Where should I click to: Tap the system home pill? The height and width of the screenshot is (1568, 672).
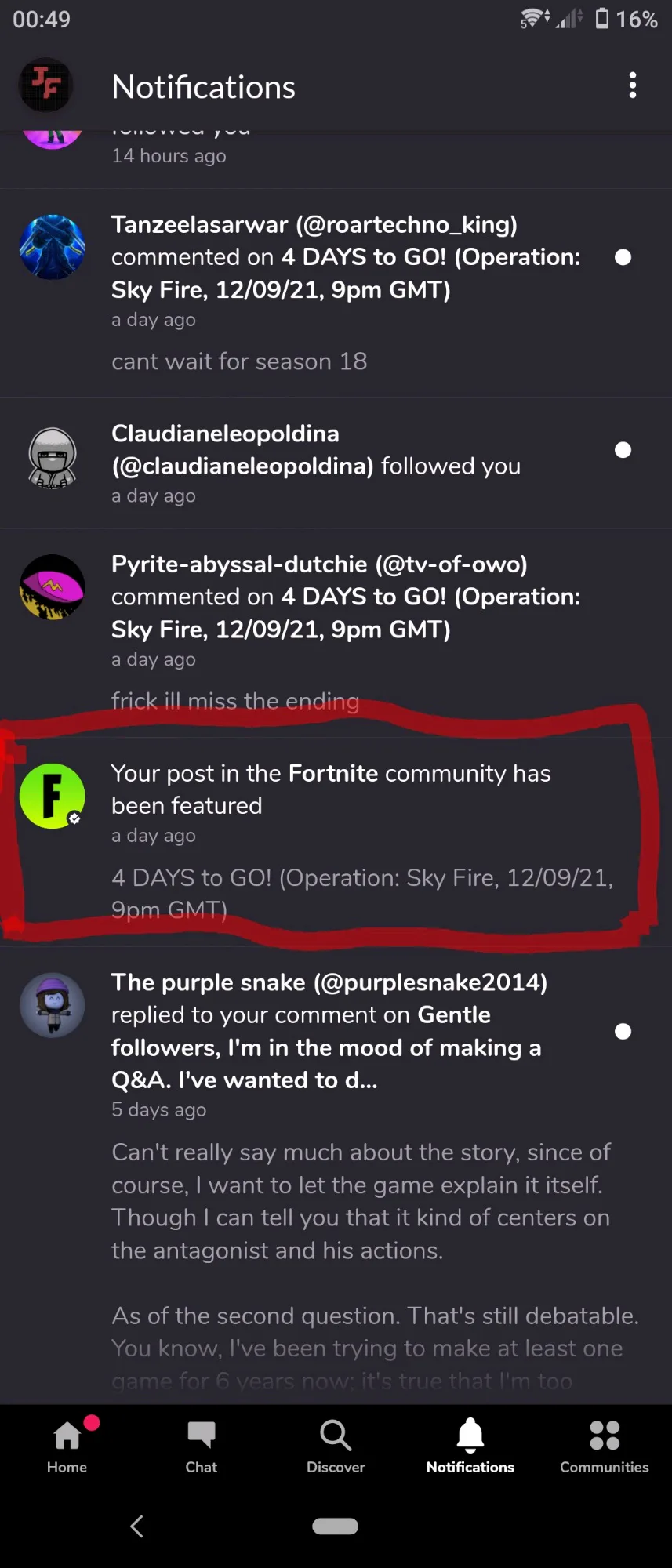pos(336,1526)
